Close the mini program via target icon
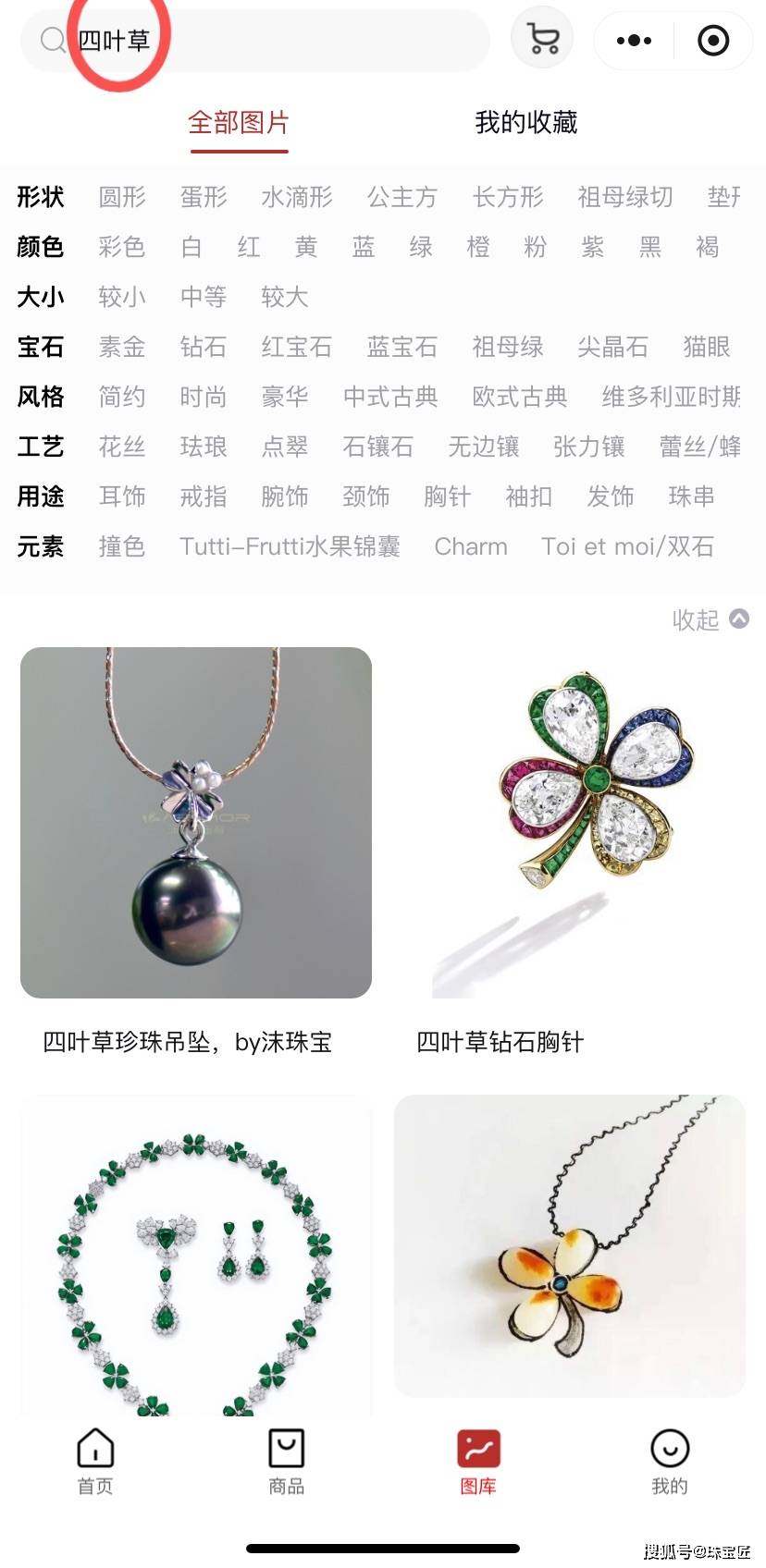 [713, 41]
